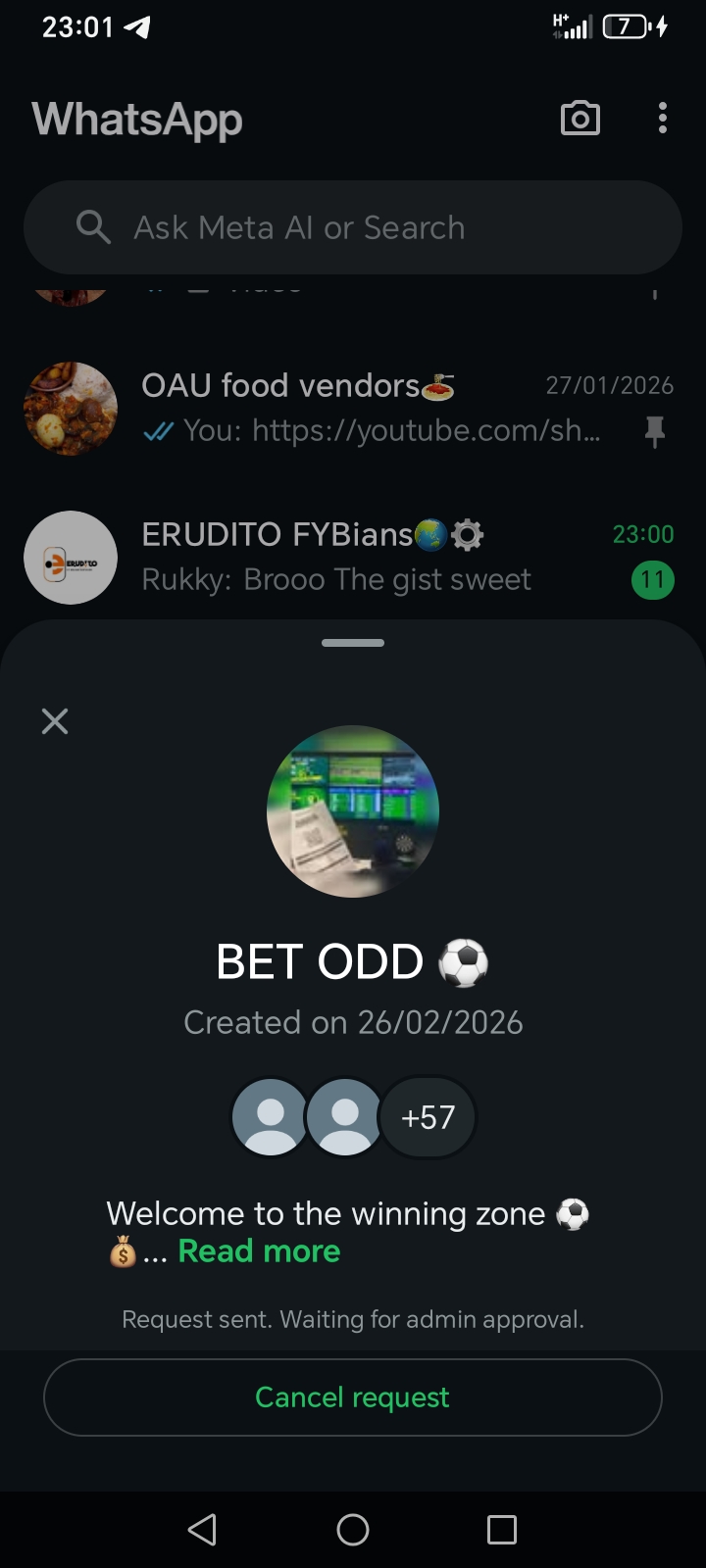Open the three-dot overflow menu
The height and width of the screenshot is (1568, 706).
click(x=663, y=119)
